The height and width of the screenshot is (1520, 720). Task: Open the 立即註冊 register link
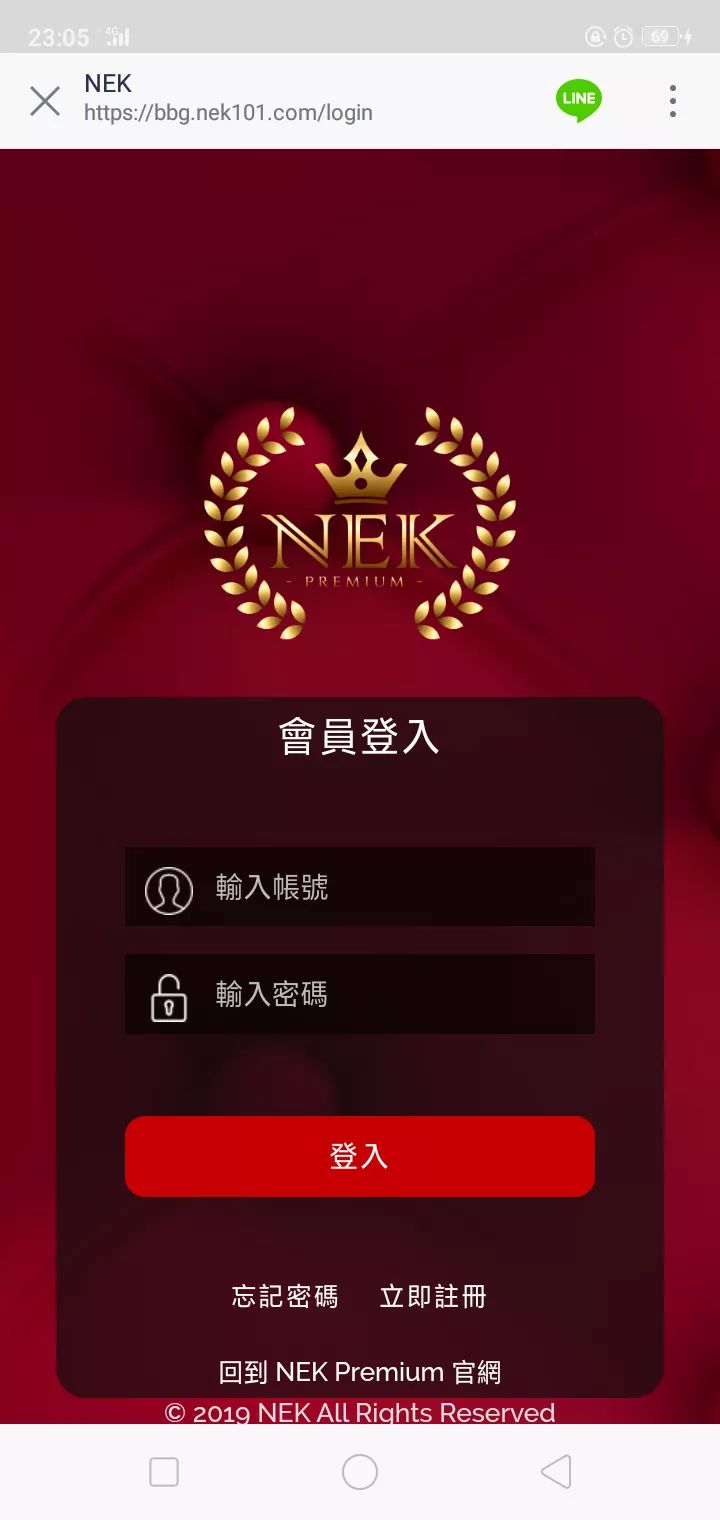(x=433, y=1297)
